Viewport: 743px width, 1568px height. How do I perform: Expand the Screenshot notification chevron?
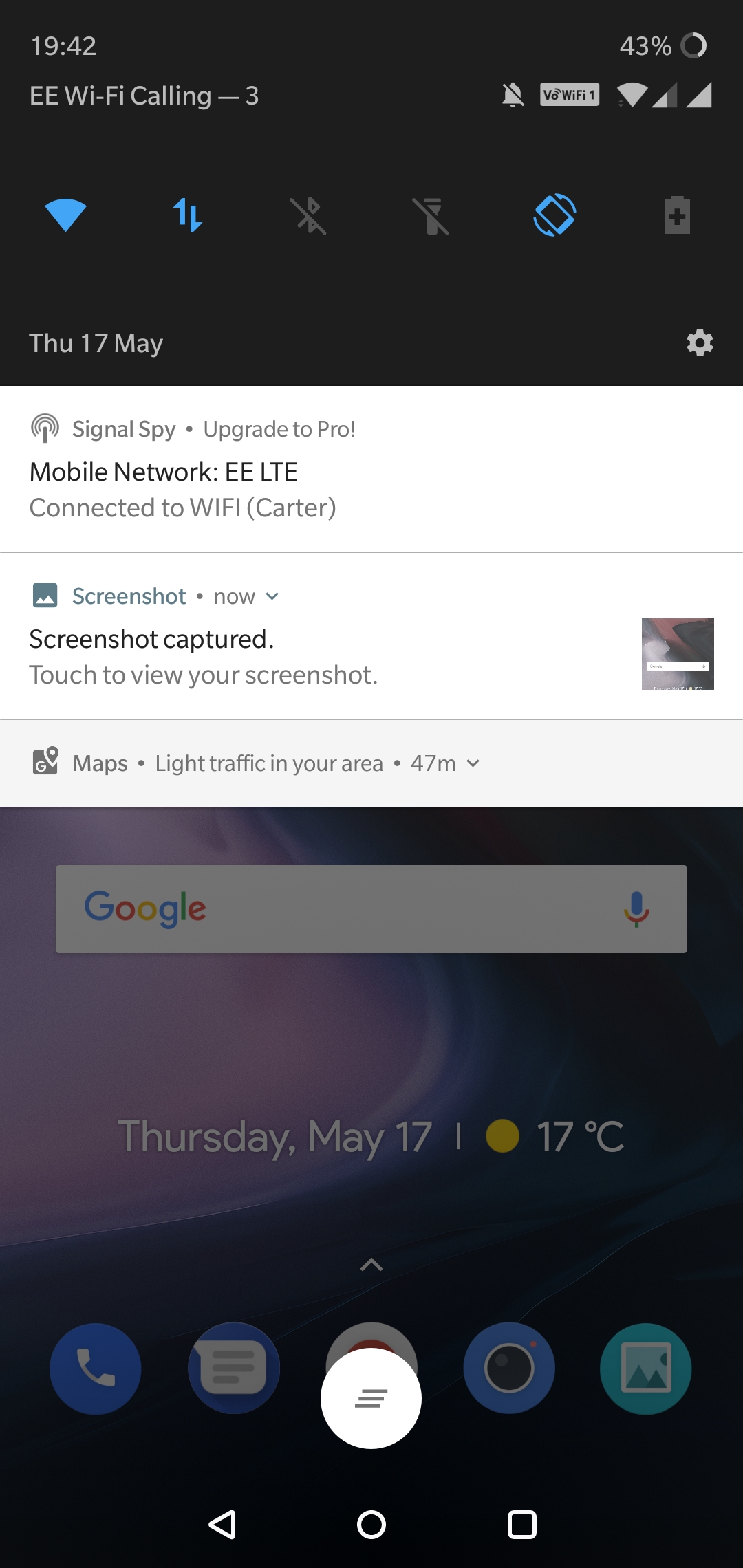272,596
